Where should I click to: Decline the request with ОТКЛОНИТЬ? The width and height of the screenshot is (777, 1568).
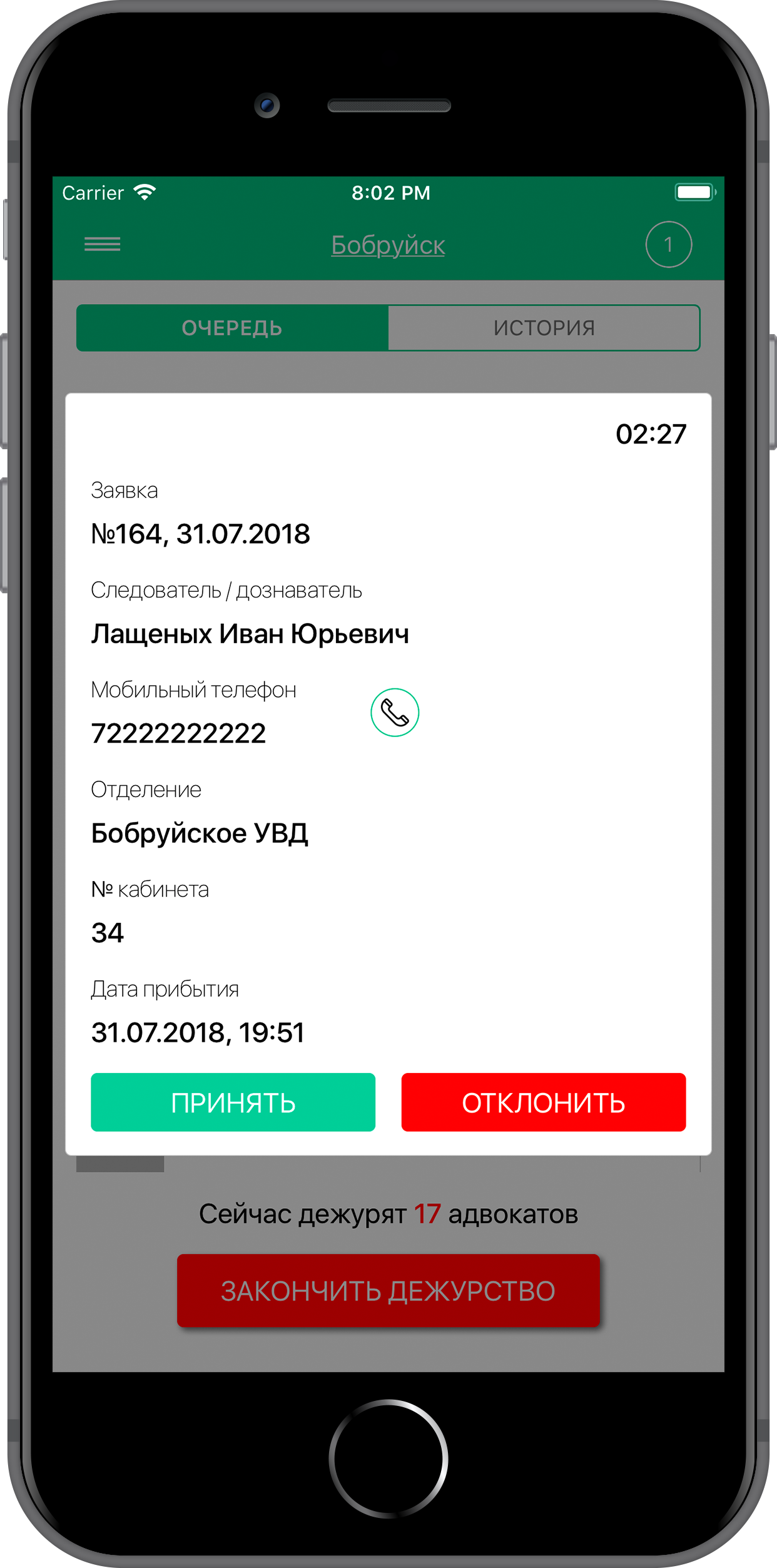[543, 1102]
